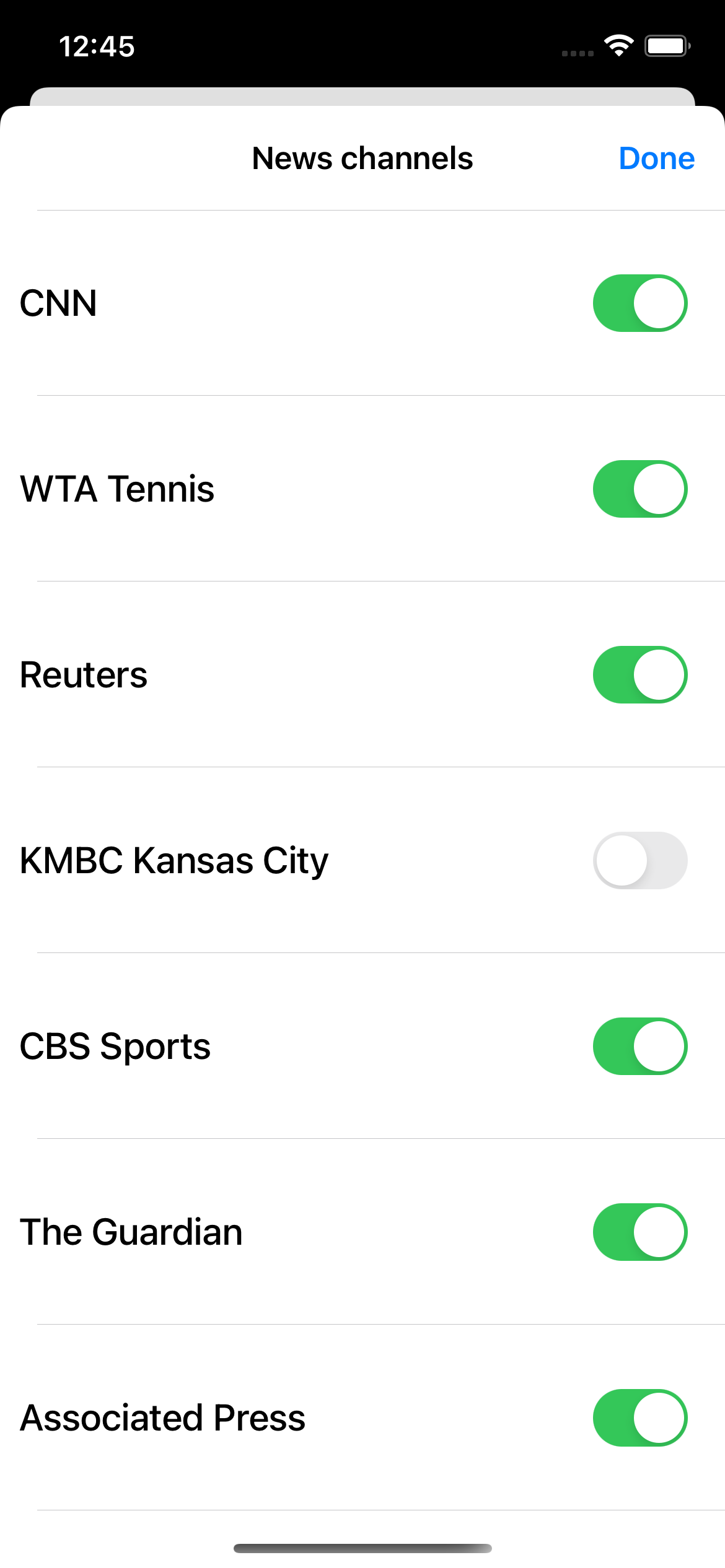The width and height of the screenshot is (725, 1568).
Task: Tap the Done button
Action: pos(656,159)
